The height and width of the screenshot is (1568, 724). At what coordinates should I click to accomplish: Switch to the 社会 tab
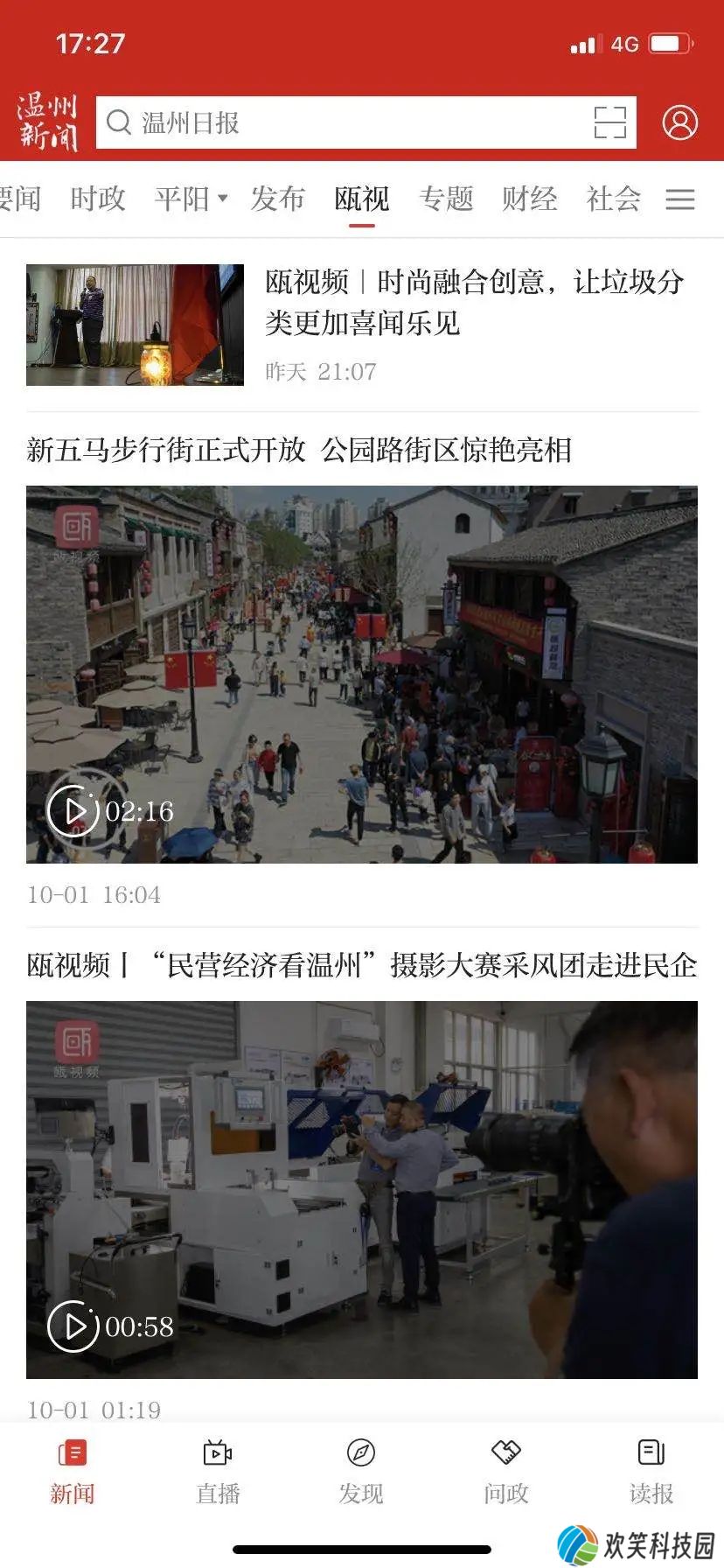pyautogui.click(x=613, y=199)
